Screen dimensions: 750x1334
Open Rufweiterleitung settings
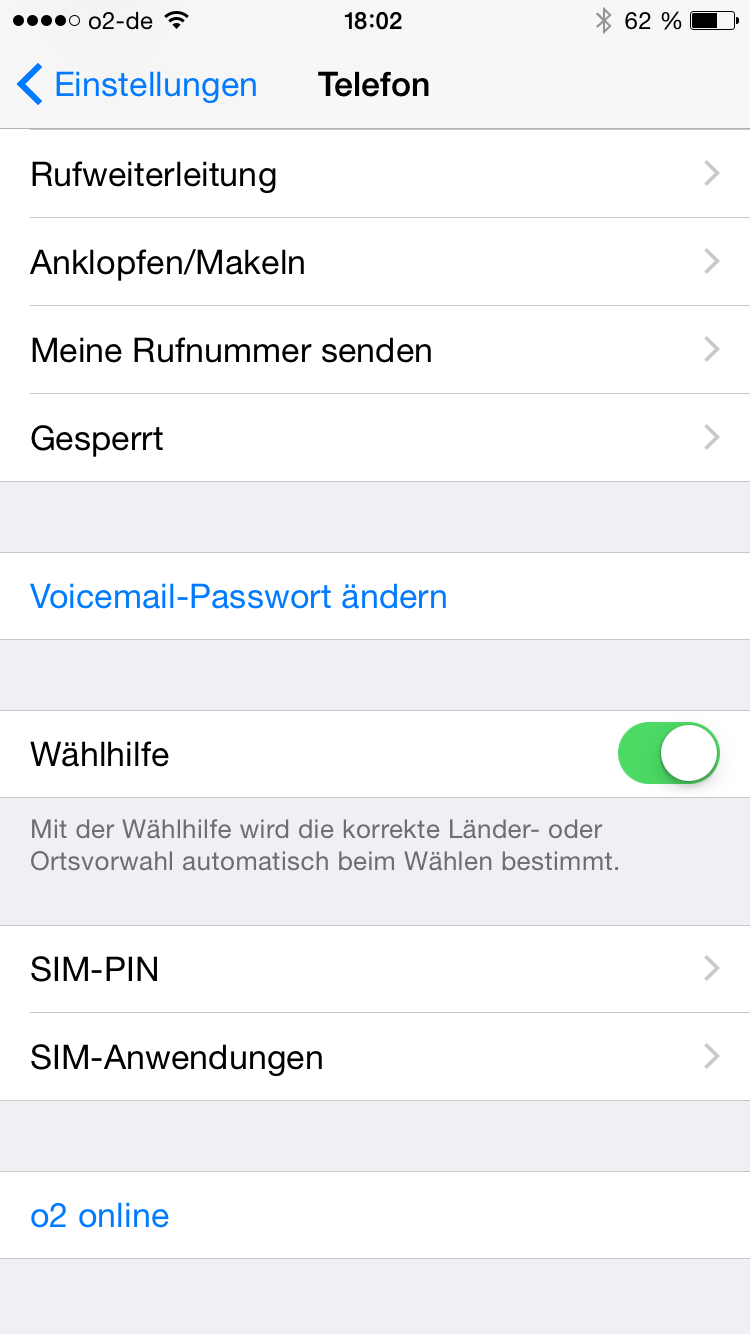pos(375,175)
